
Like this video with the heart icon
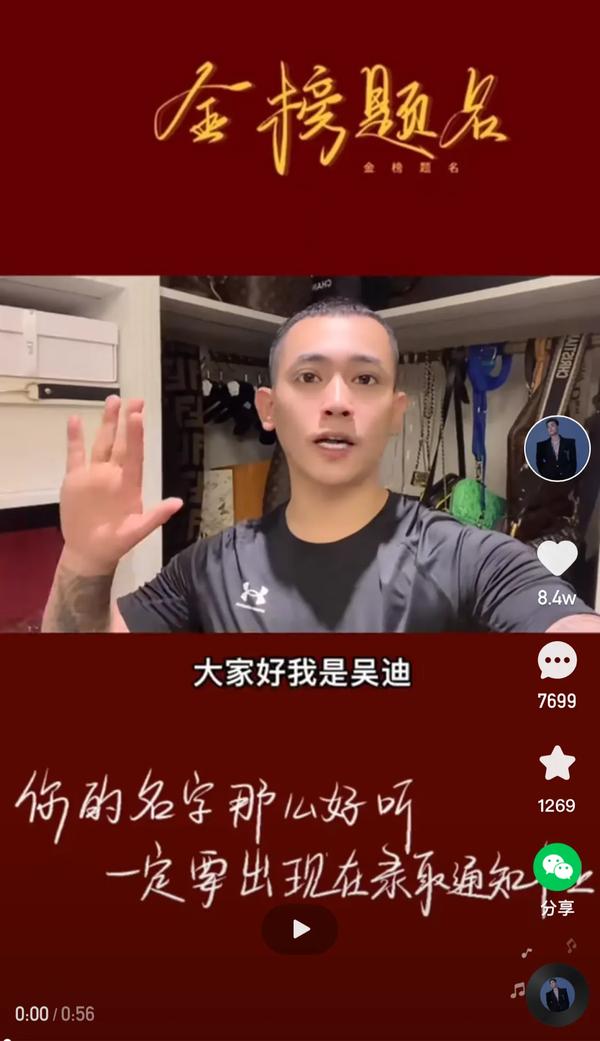point(557,558)
